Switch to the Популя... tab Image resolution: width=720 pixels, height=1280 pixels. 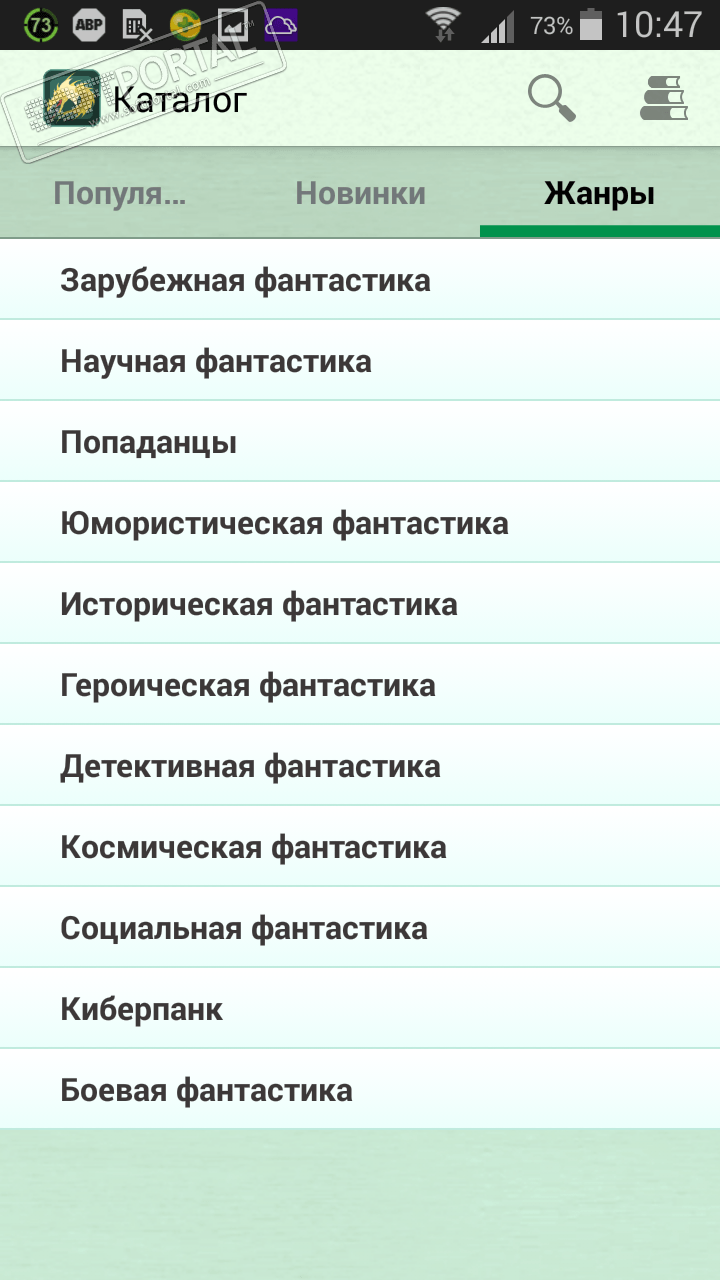(120, 193)
